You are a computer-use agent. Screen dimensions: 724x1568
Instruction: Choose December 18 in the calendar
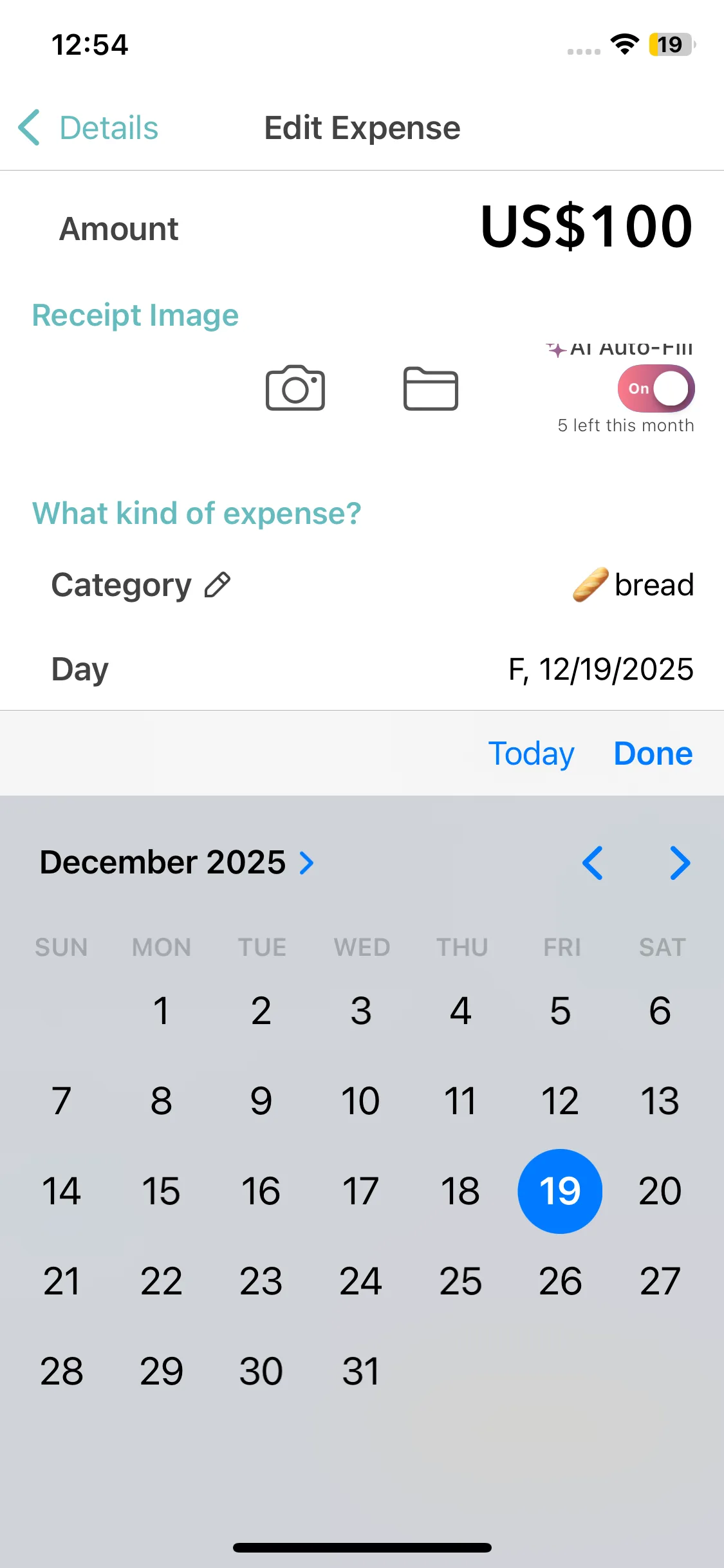click(460, 1191)
